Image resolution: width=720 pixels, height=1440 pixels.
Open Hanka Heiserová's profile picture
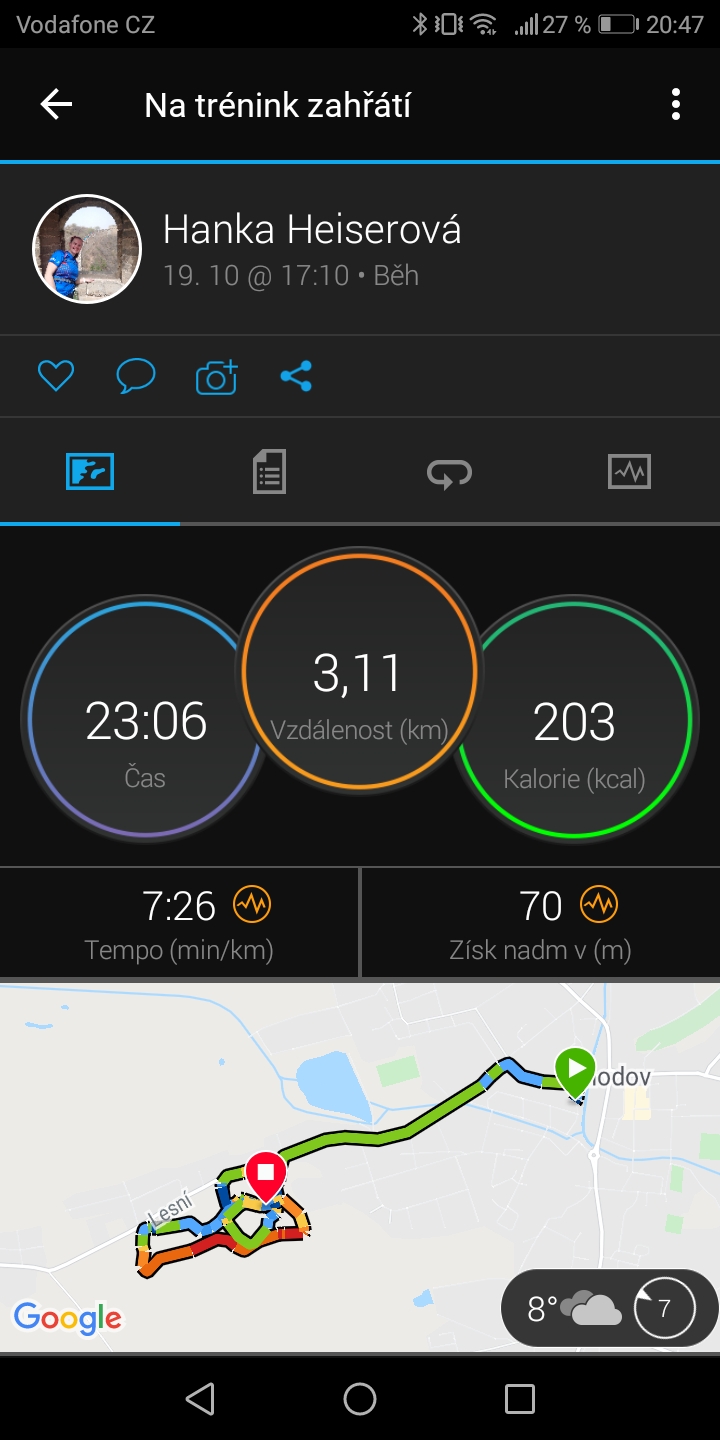[87, 249]
